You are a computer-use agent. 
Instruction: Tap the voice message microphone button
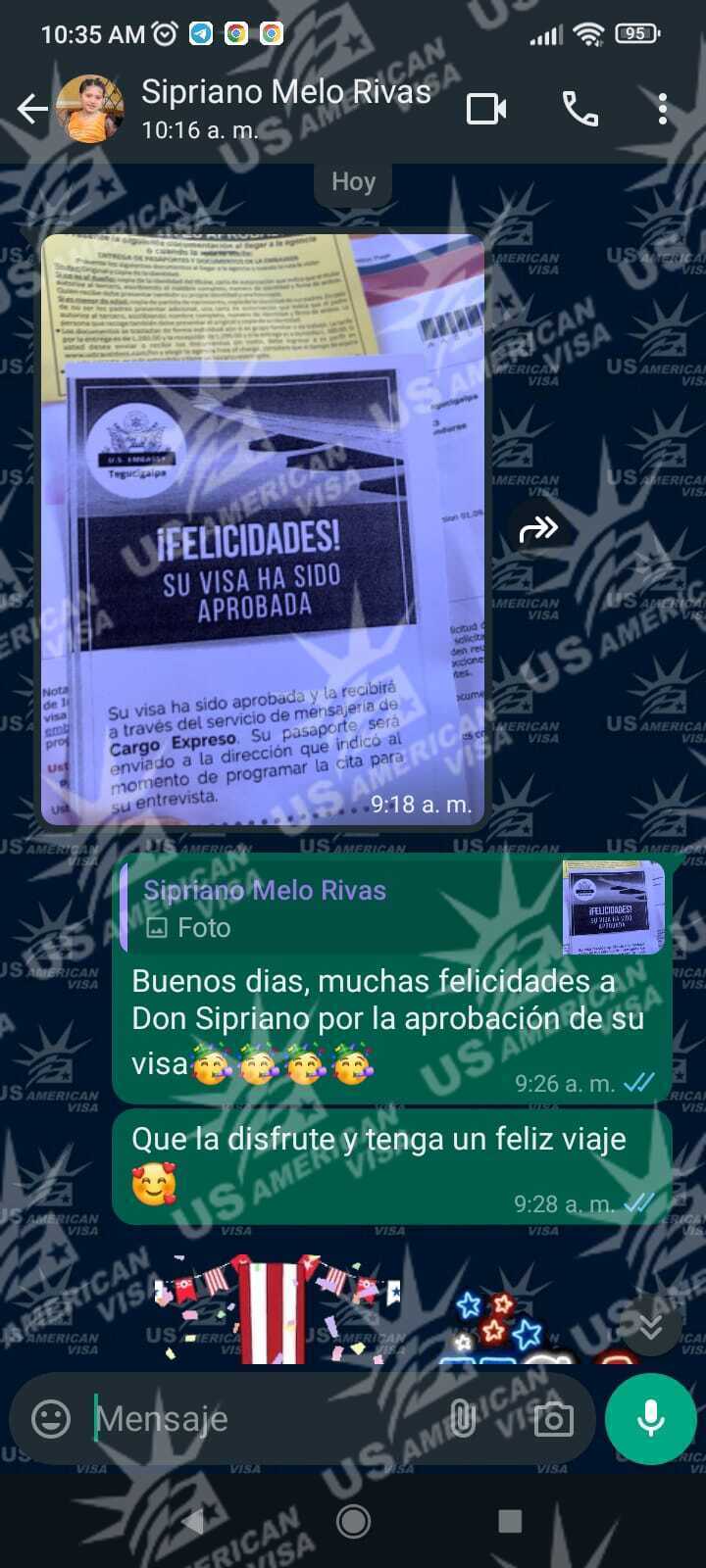tap(650, 1418)
